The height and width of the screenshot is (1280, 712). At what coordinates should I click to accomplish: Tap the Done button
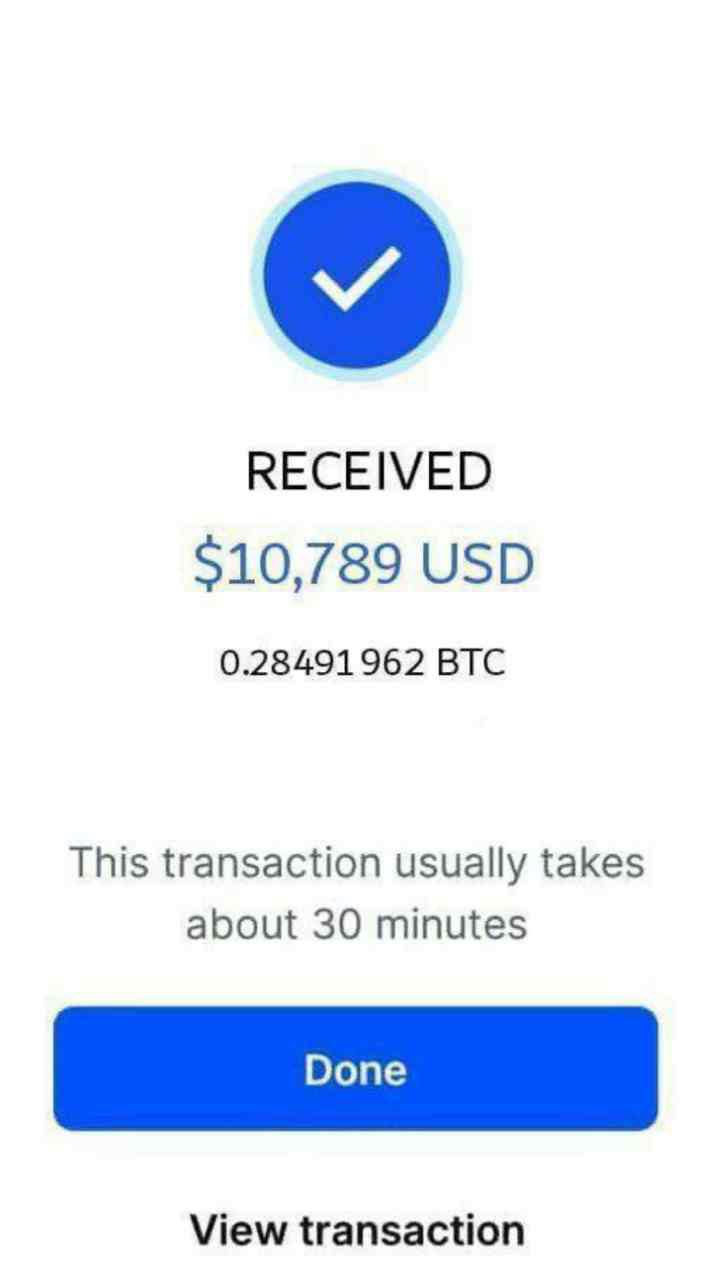click(356, 1069)
